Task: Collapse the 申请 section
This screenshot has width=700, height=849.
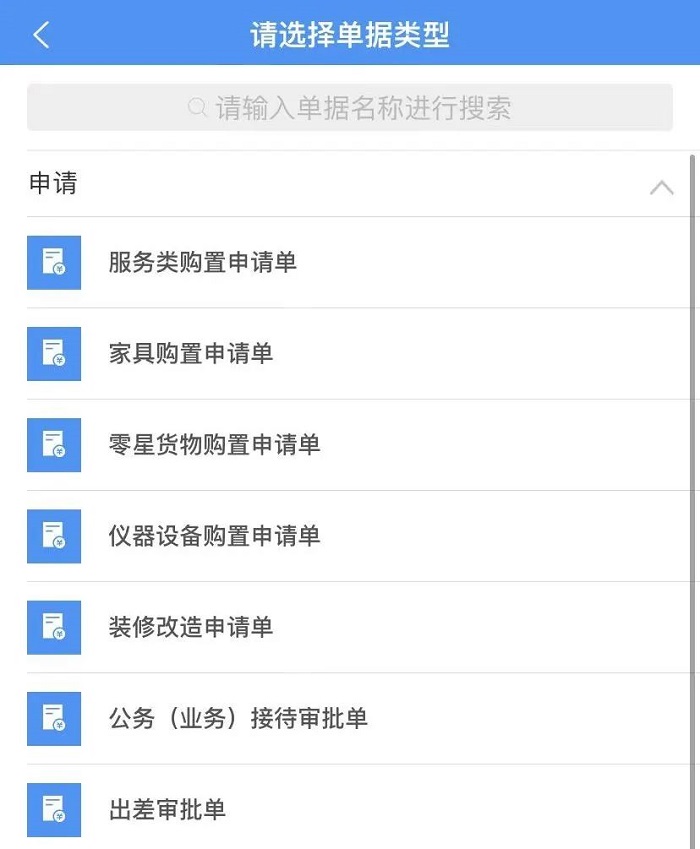Action: (661, 186)
